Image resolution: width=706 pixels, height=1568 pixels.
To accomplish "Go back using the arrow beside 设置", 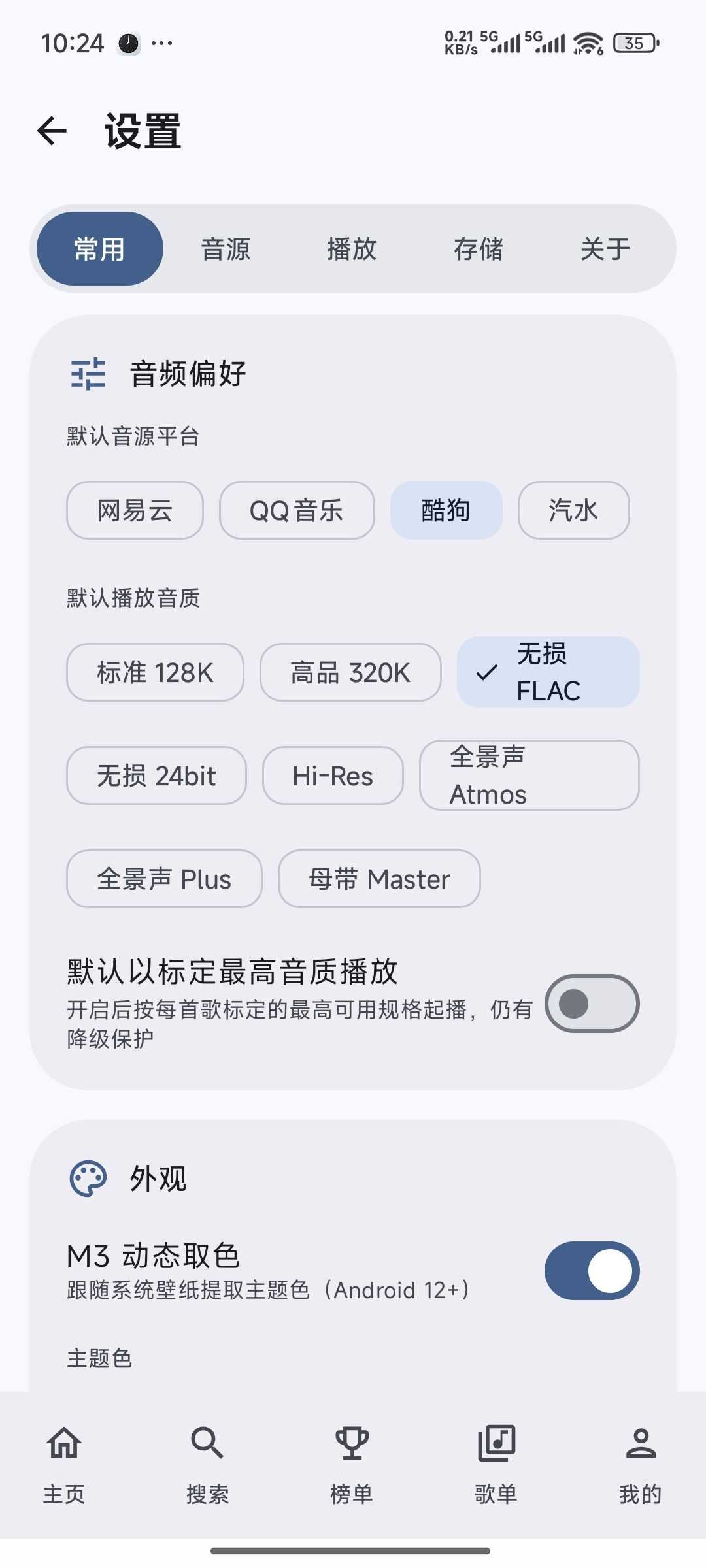I will [52, 131].
